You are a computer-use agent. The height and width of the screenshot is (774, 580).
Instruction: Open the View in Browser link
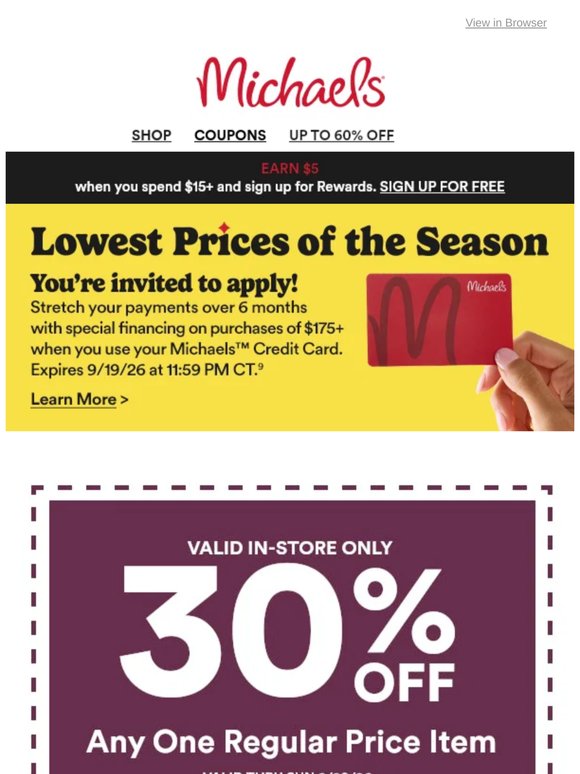pos(505,23)
